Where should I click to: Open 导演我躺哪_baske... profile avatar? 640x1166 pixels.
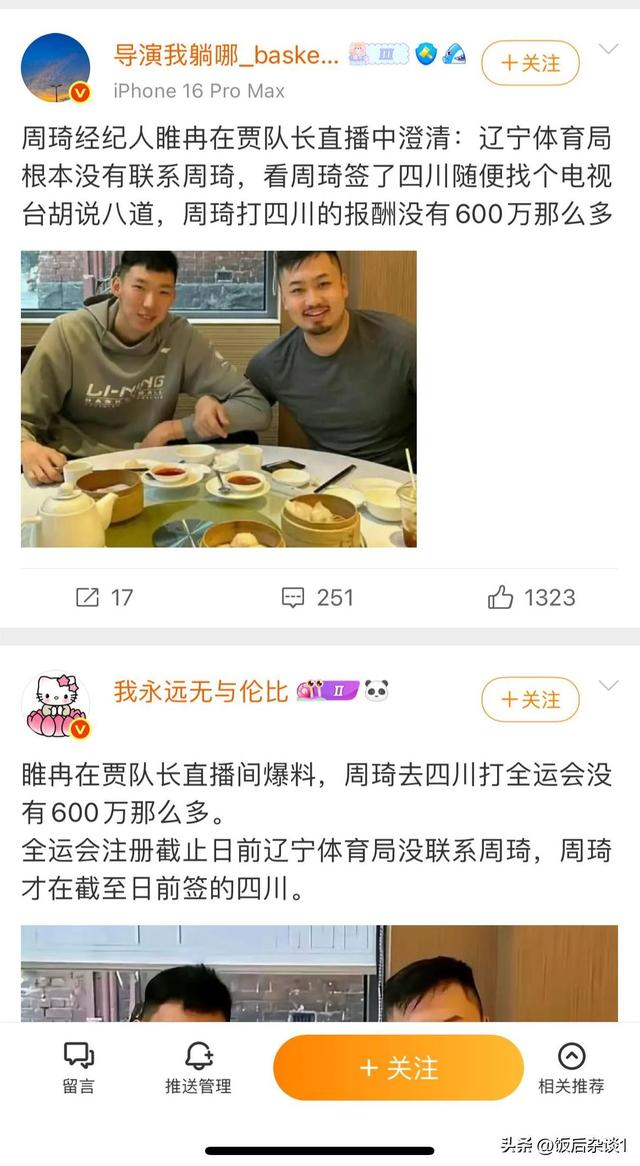click(x=55, y=68)
